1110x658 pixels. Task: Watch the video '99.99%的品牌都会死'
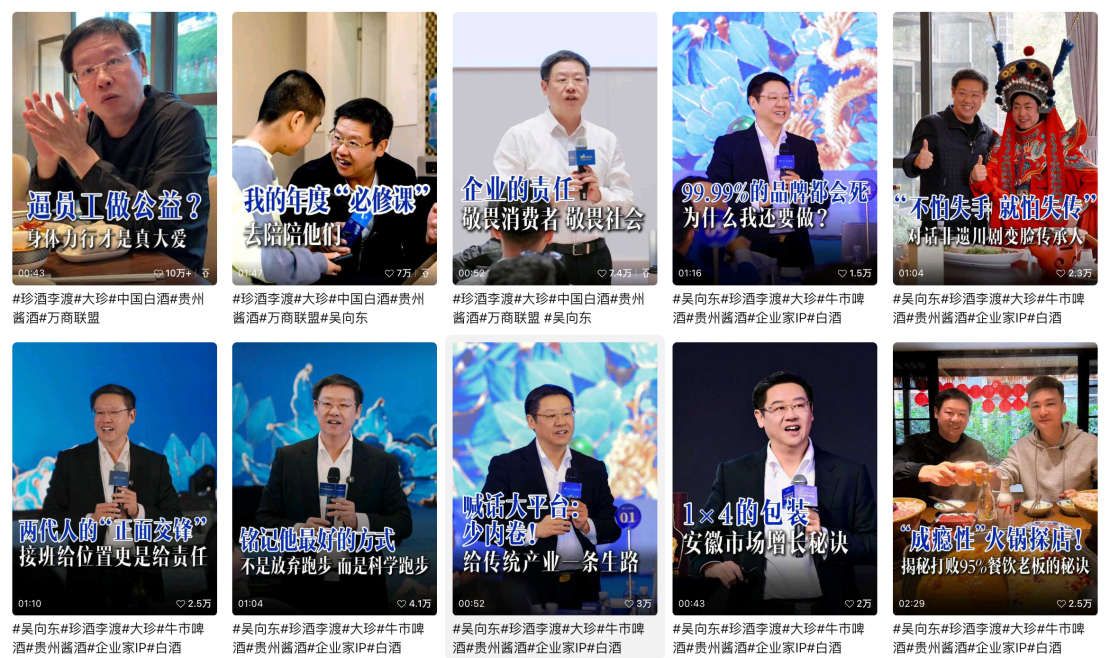pyautogui.click(x=774, y=148)
